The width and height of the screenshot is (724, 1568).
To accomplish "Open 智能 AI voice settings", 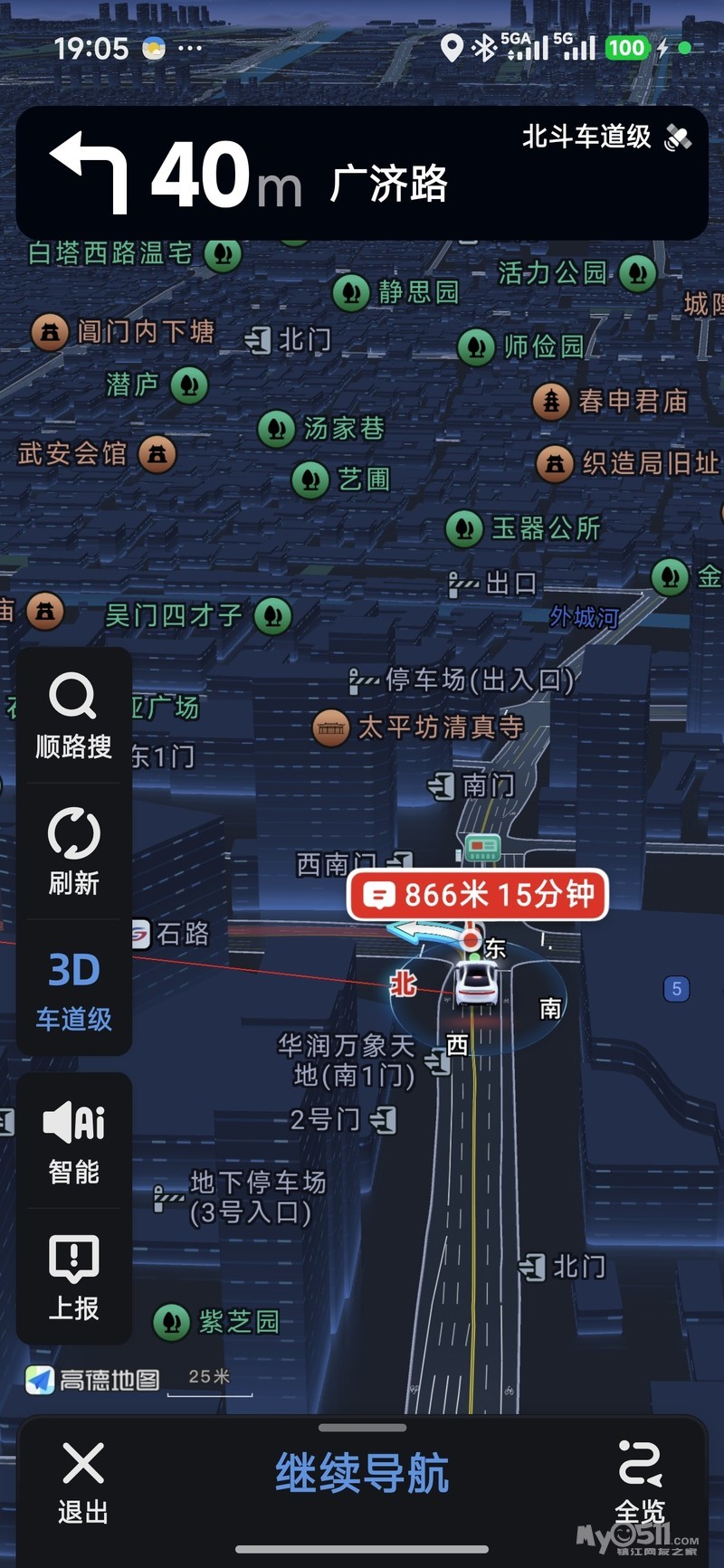I will [73, 1143].
